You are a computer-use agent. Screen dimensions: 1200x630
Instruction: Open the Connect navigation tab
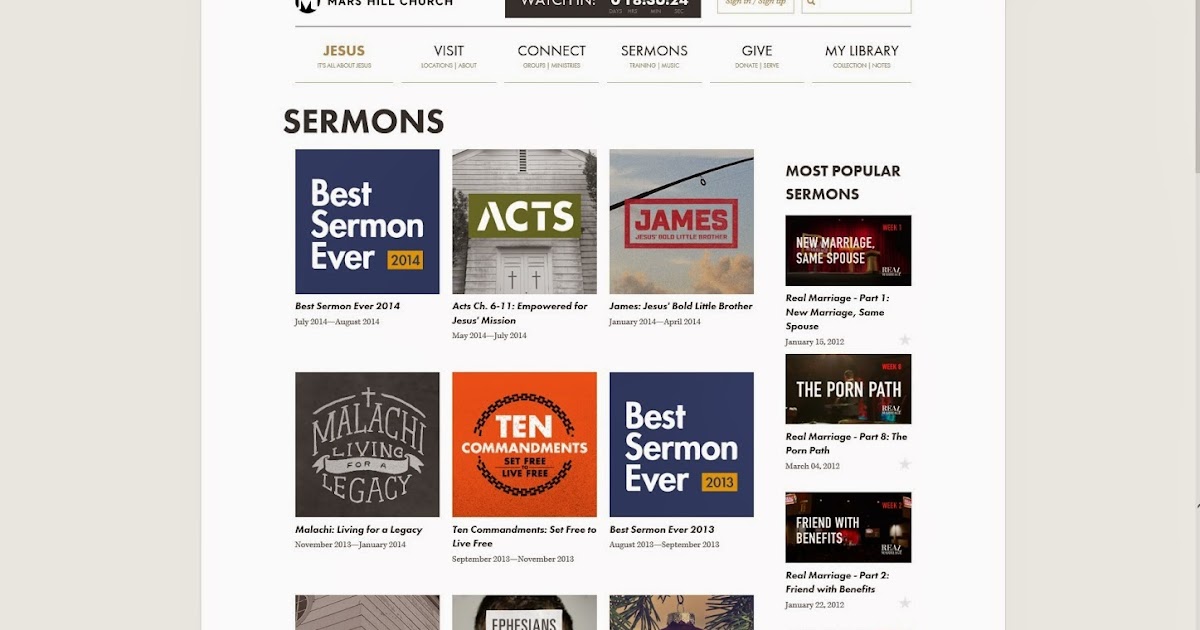[x=551, y=51]
